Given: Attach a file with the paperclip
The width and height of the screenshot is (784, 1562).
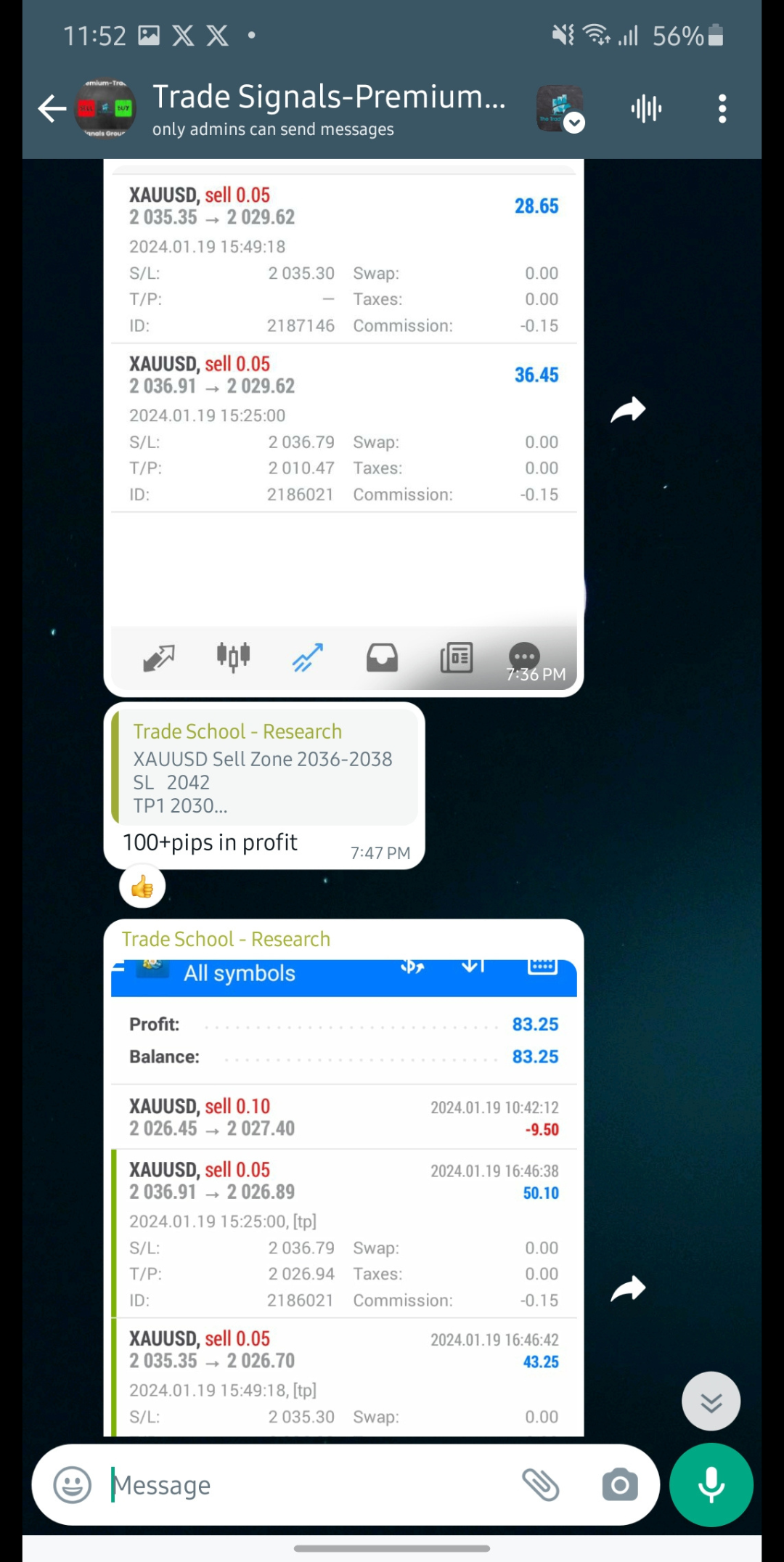Looking at the screenshot, I should tap(541, 1485).
